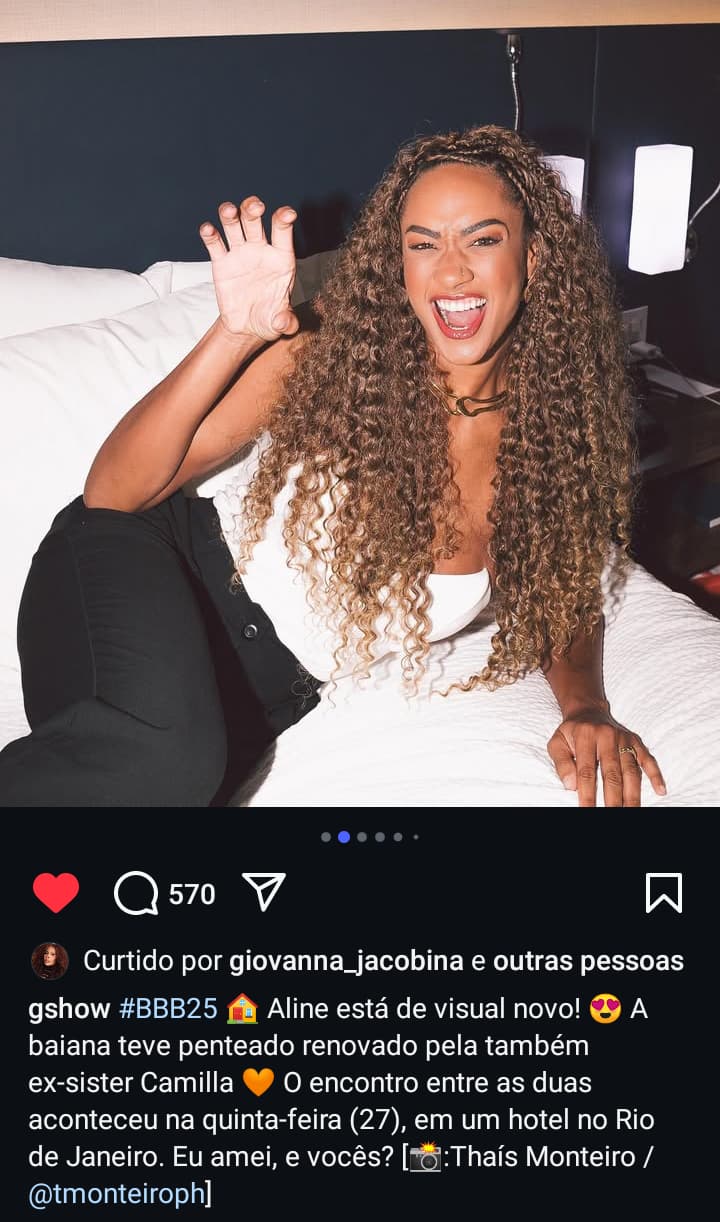This screenshot has width=720, height=1222.
Task: Share this post with the paper plane
Action: 264,892
